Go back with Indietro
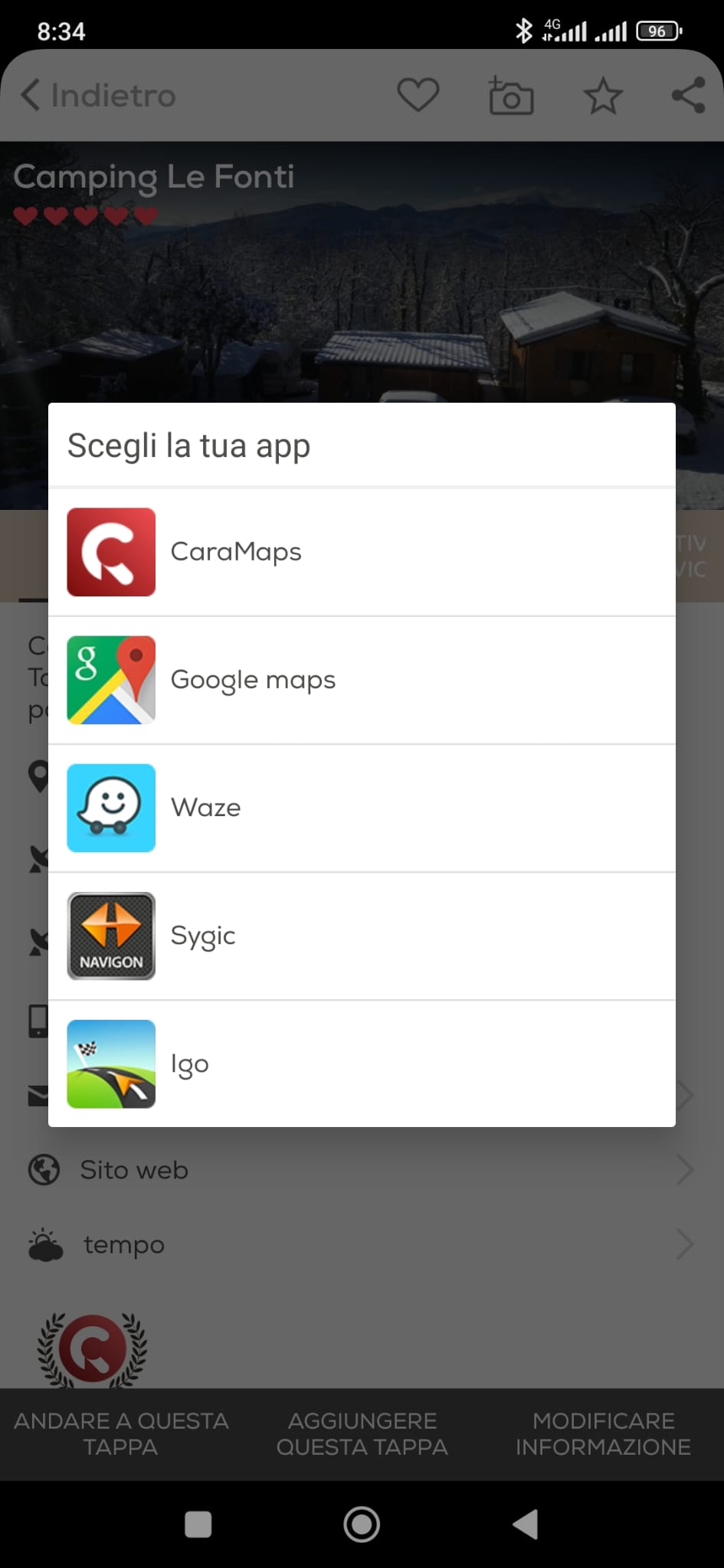Viewport: 724px width, 1568px height. (x=98, y=96)
